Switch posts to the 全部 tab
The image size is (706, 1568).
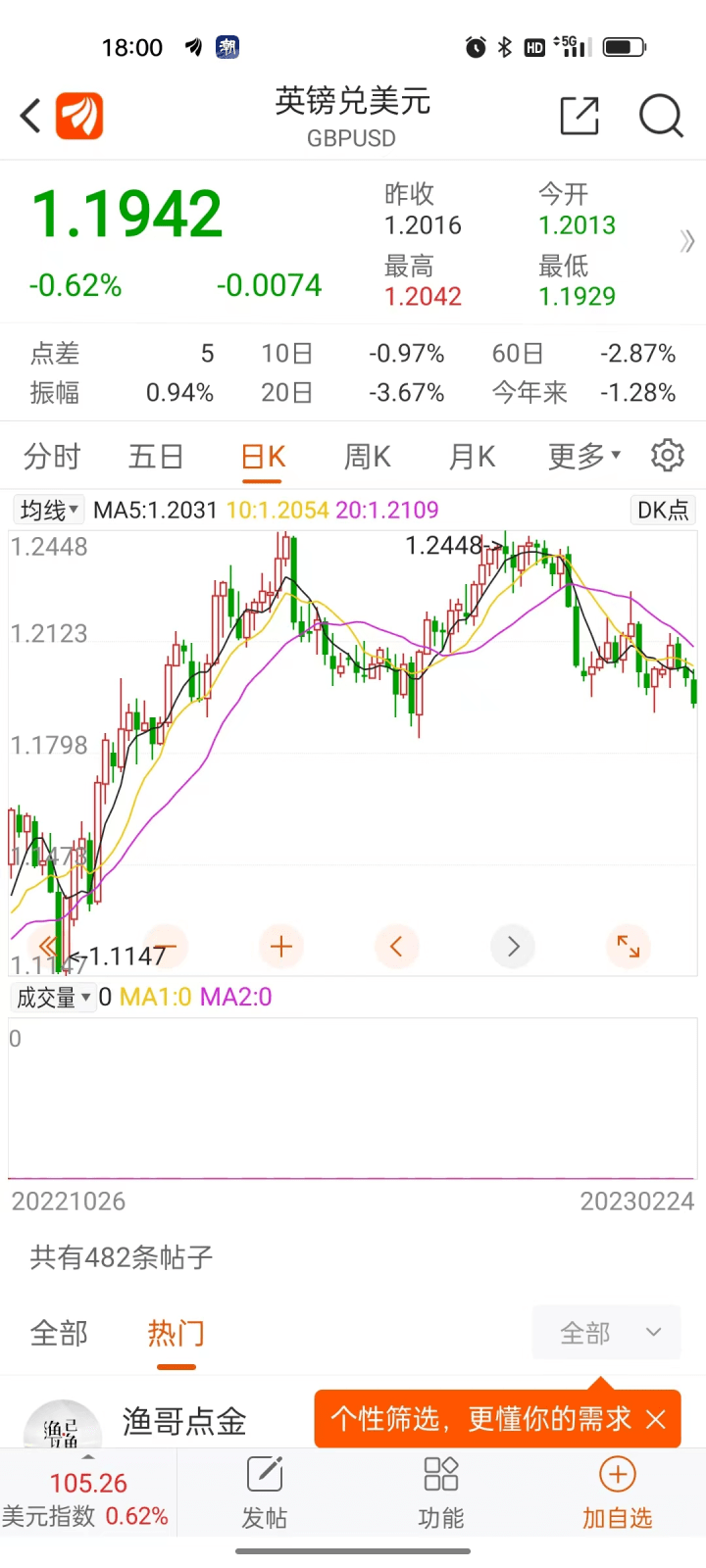(x=59, y=1333)
